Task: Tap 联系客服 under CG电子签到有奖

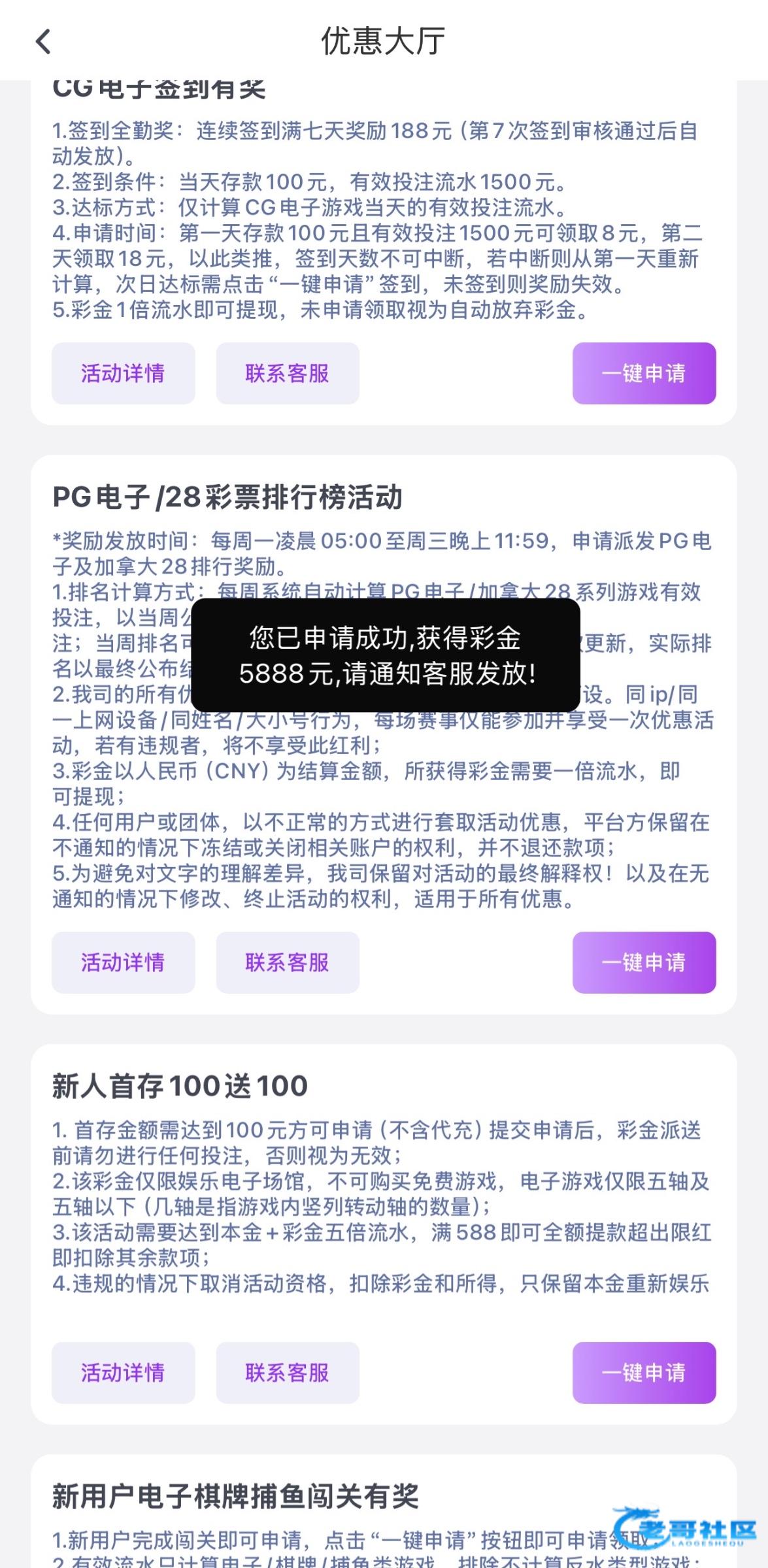Action: pyautogui.click(x=287, y=373)
